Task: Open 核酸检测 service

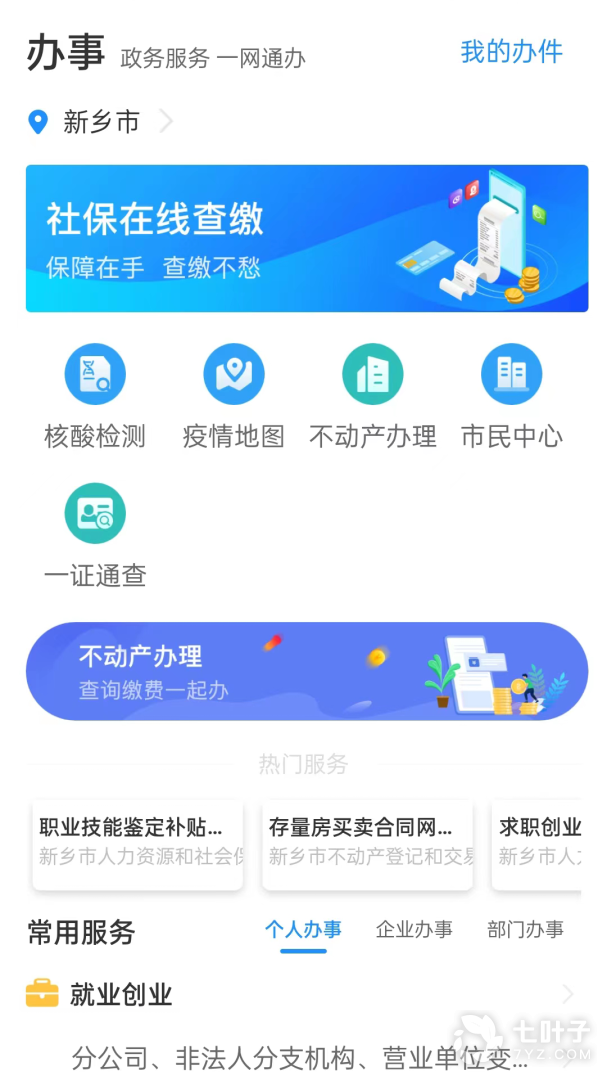Action: (x=95, y=396)
